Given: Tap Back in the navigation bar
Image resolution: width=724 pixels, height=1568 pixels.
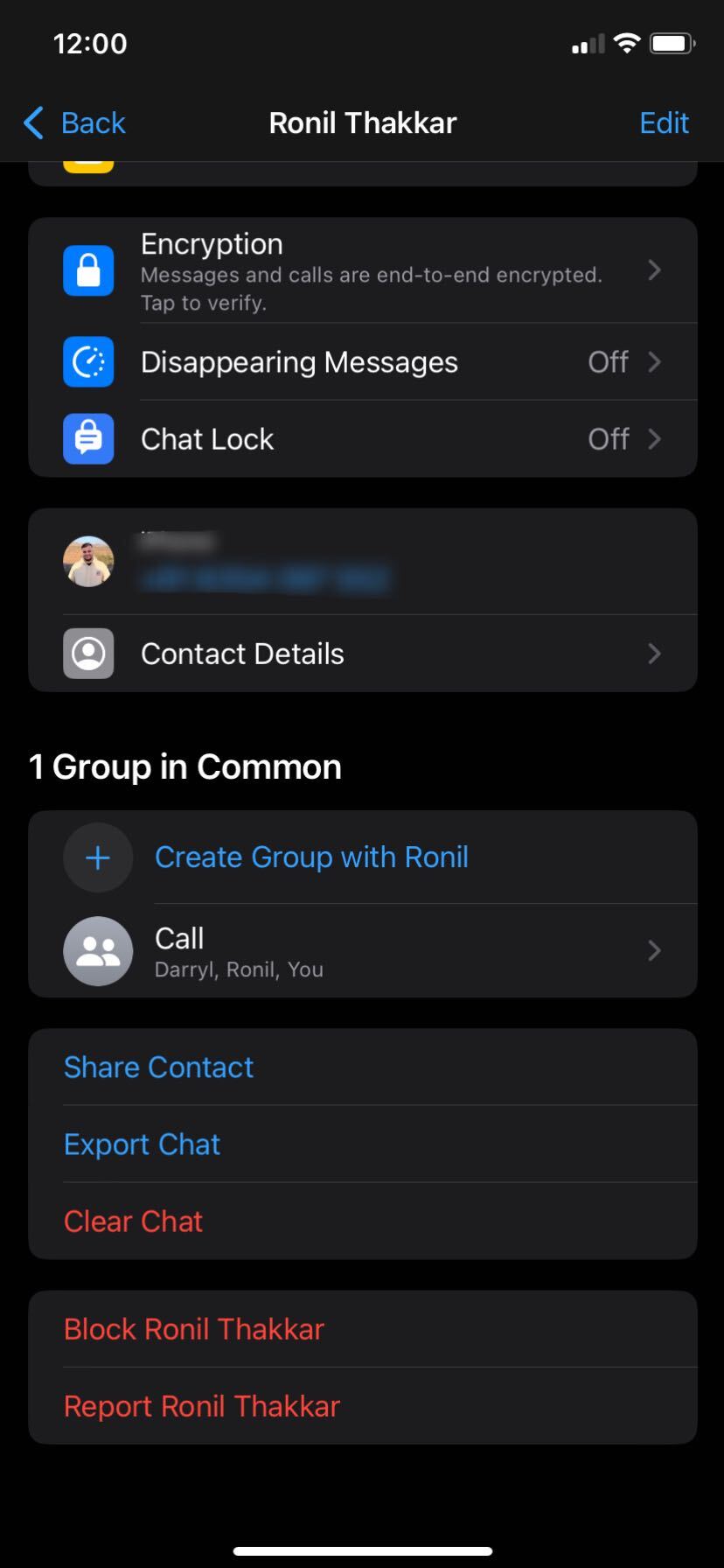Looking at the screenshot, I should 91,123.
